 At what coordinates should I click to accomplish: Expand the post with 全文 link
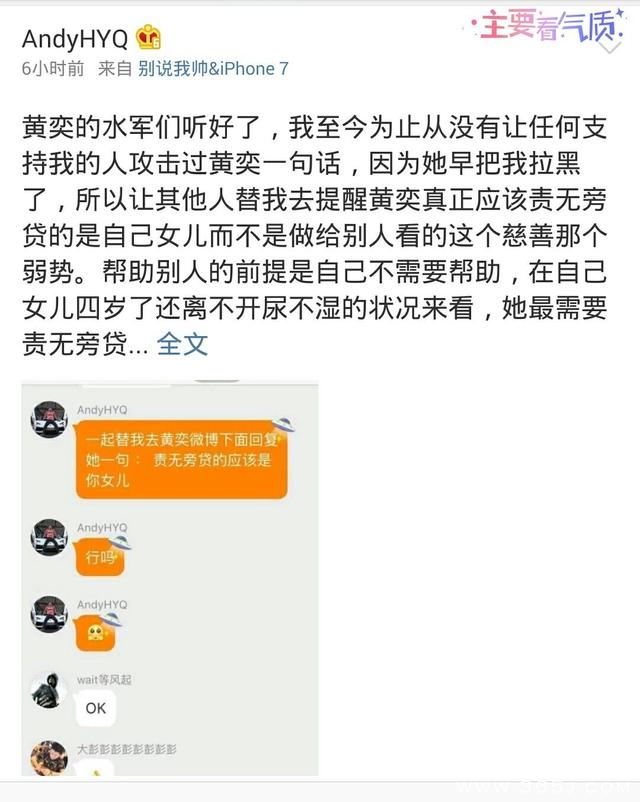pos(182,344)
